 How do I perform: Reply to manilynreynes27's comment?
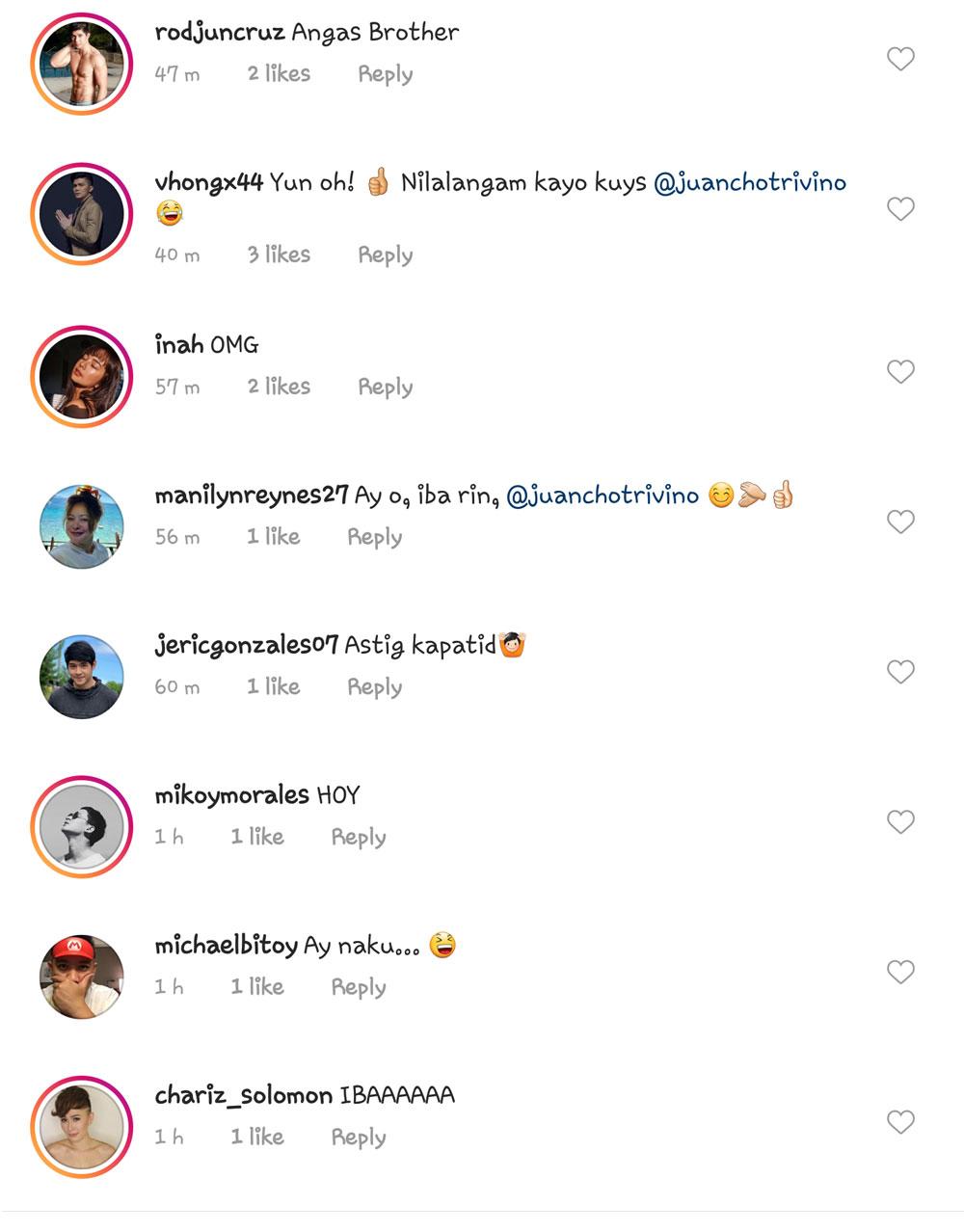(374, 537)
